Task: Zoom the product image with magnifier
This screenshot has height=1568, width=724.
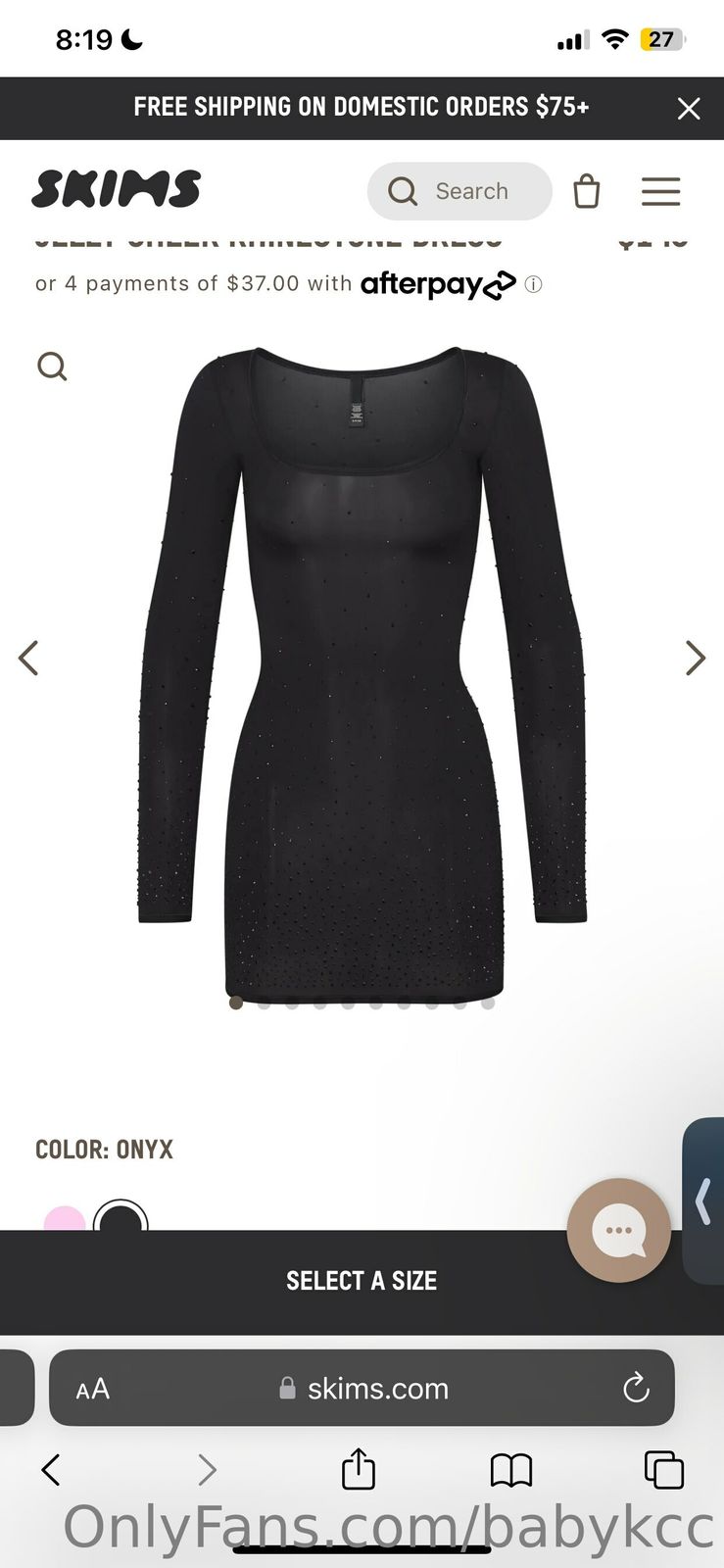Action: [52, 367]
